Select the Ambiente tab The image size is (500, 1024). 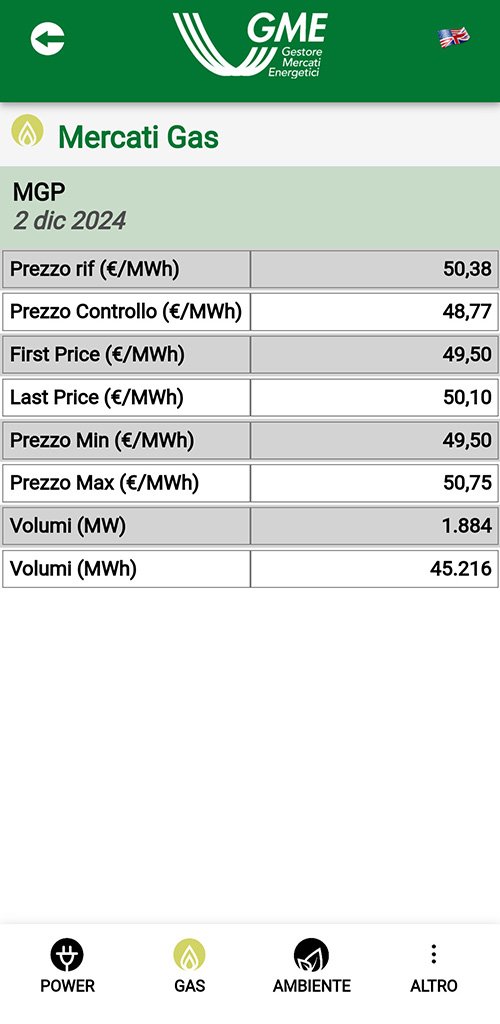click(311, 966)
